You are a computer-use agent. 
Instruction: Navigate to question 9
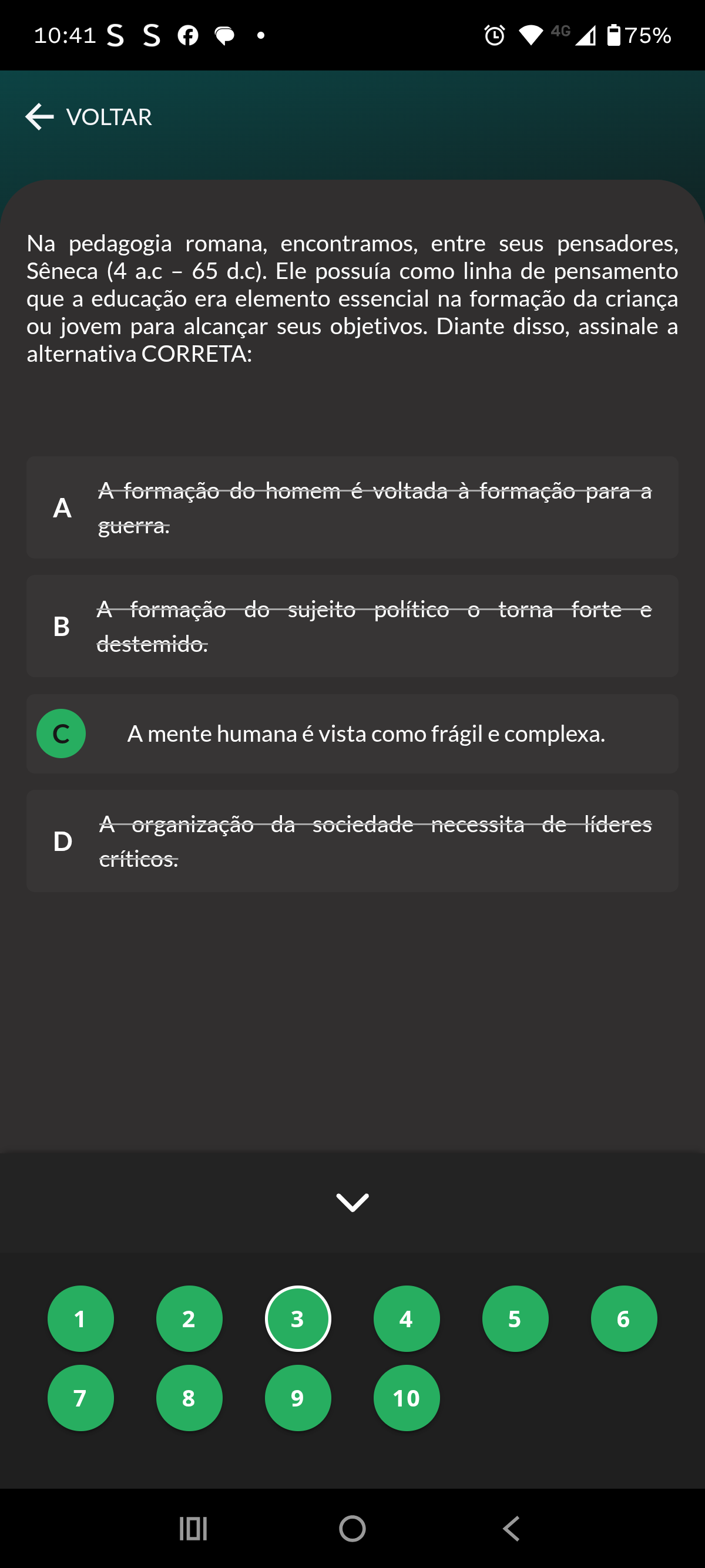click(x=298, y=1398)
